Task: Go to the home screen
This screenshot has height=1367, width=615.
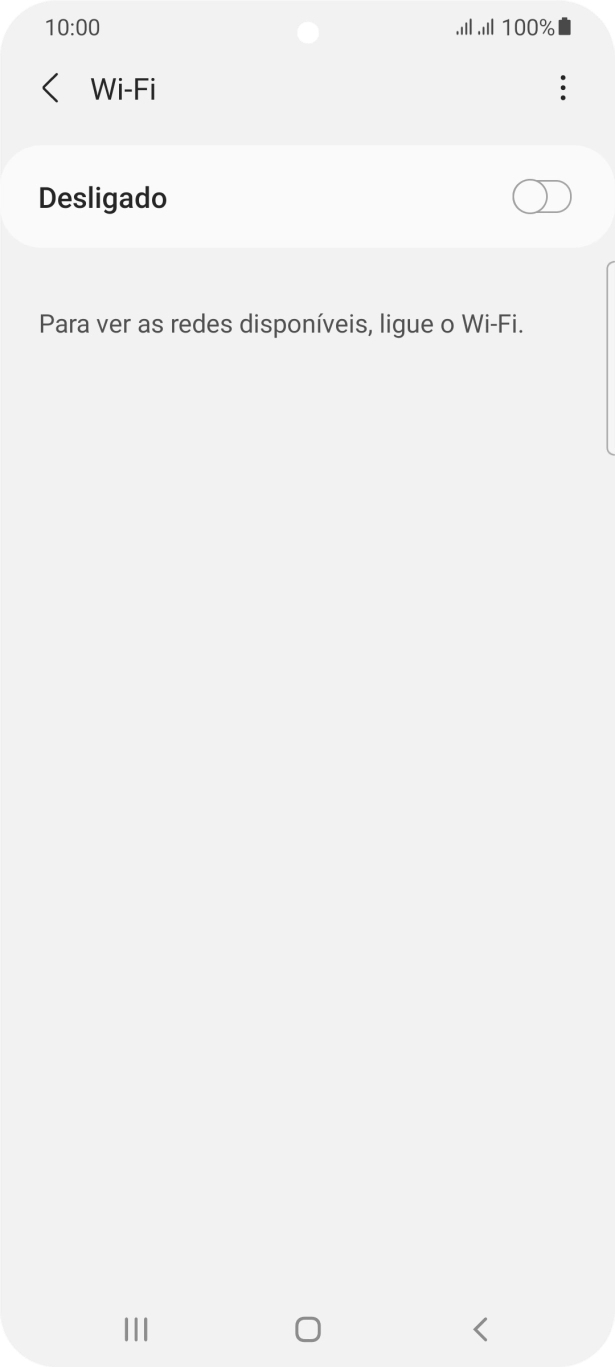Action: tap(308, 1328)
